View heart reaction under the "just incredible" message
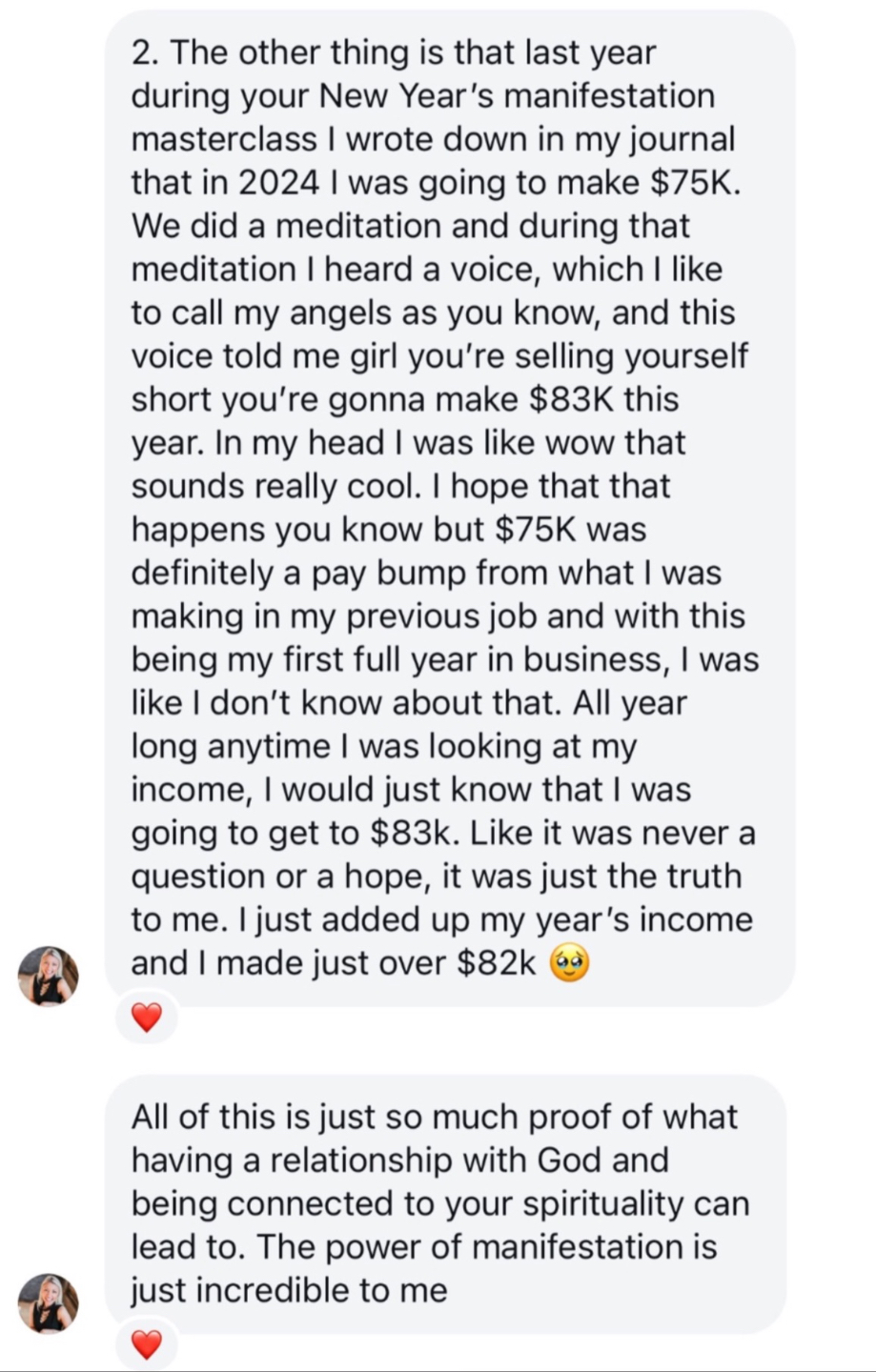The height and width of the screenshot is (1372, 876). tap(146, 1344)
